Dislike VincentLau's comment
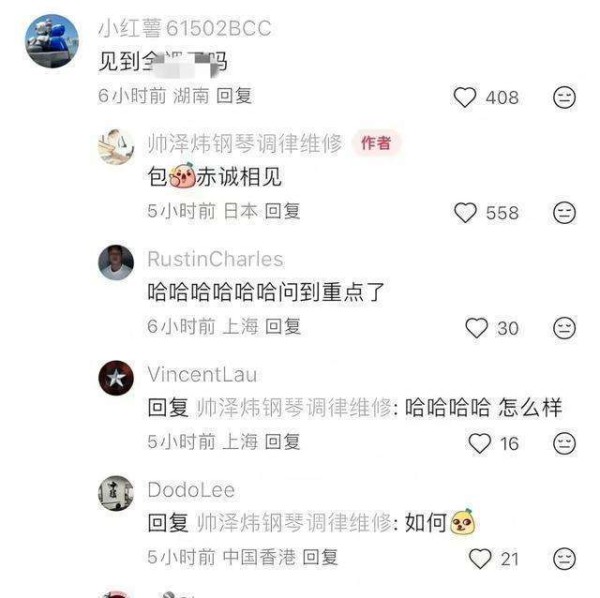The image size is (600, 598). pos(564,443)
